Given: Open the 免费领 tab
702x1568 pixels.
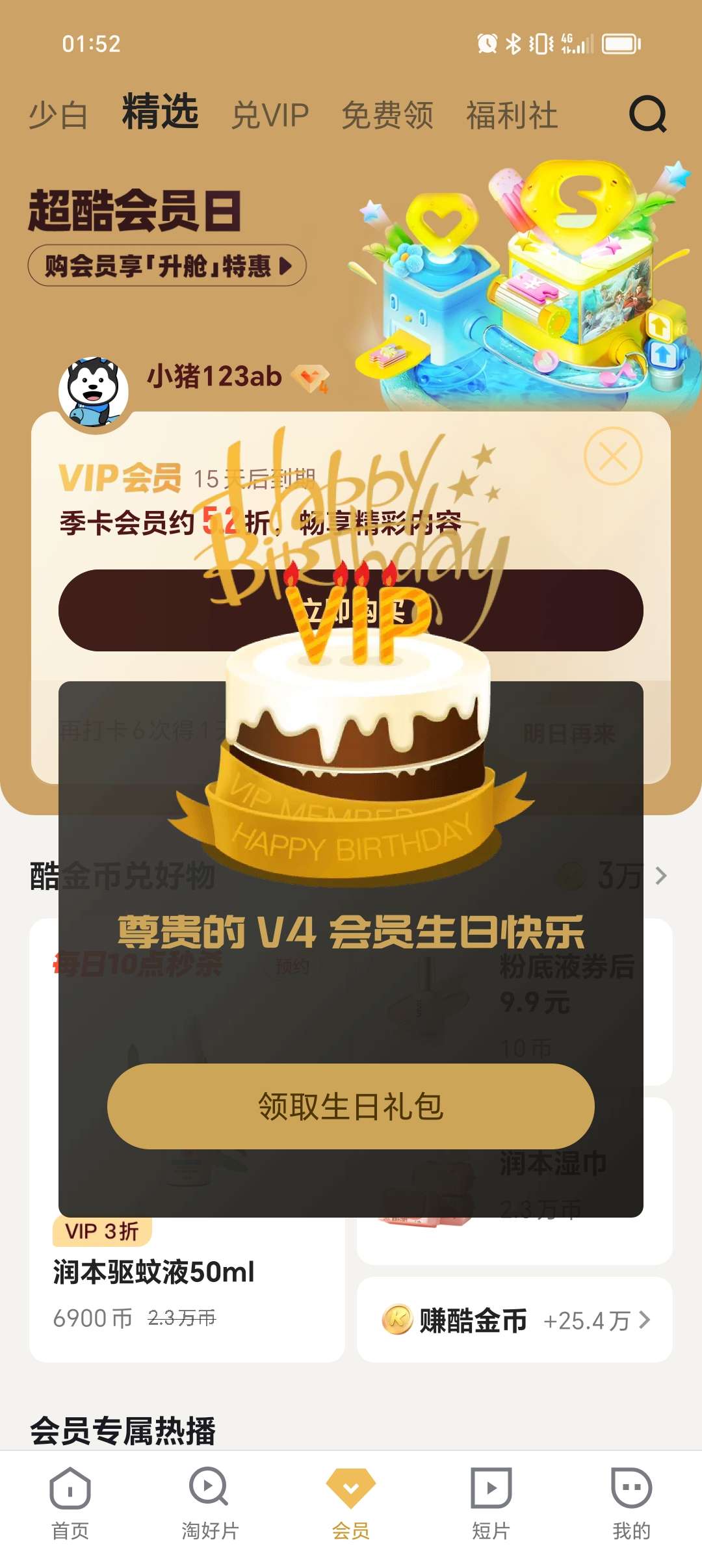Looking at the screenshot, I should pos(387,116).
